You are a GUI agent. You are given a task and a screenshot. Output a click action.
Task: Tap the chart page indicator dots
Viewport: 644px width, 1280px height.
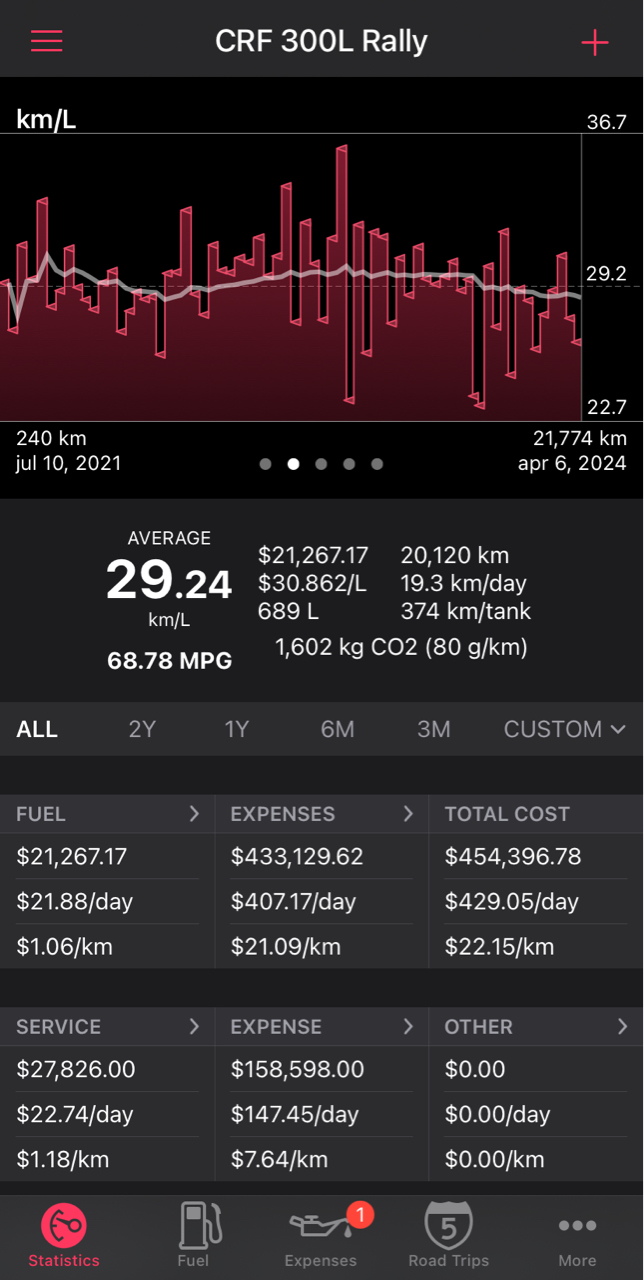pos(321,464)
